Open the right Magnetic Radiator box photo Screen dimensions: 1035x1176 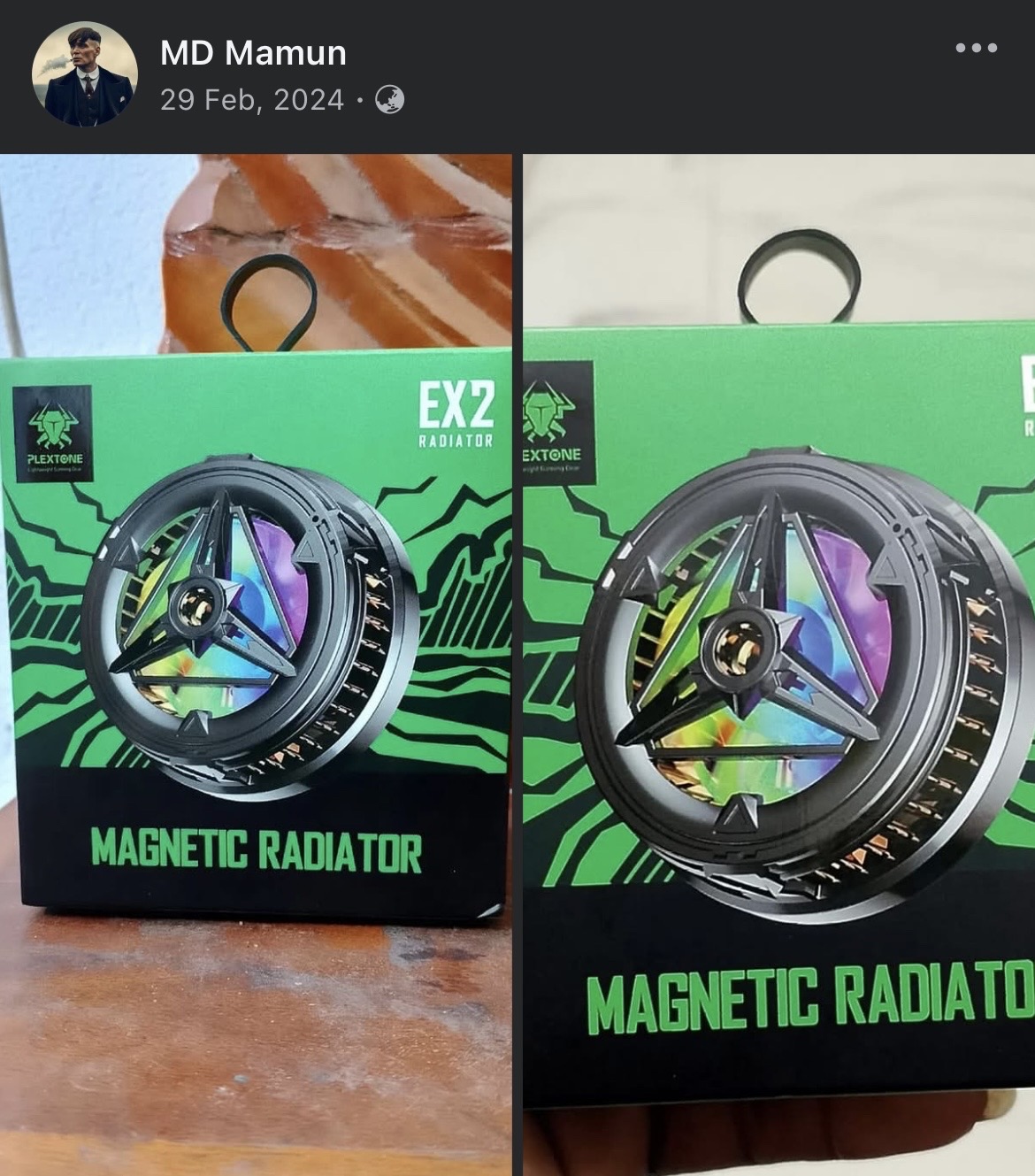click(778, 664)
